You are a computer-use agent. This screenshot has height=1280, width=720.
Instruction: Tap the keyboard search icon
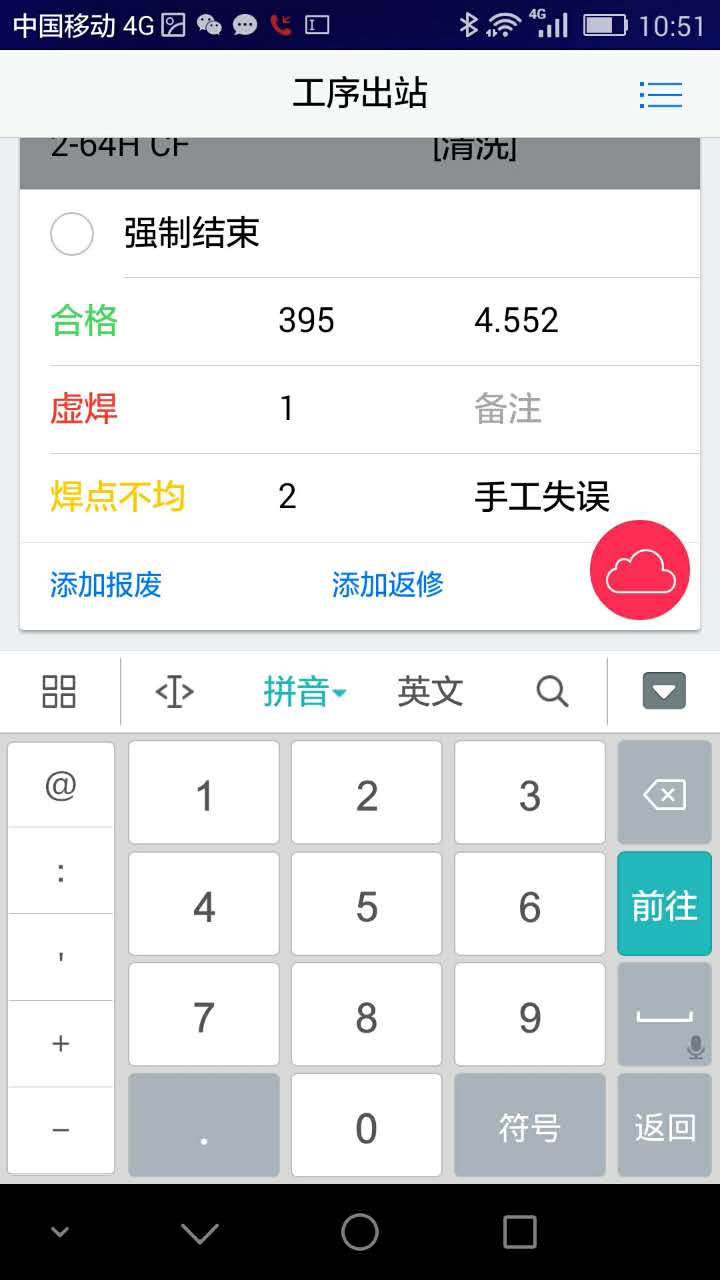coord(552,691)
